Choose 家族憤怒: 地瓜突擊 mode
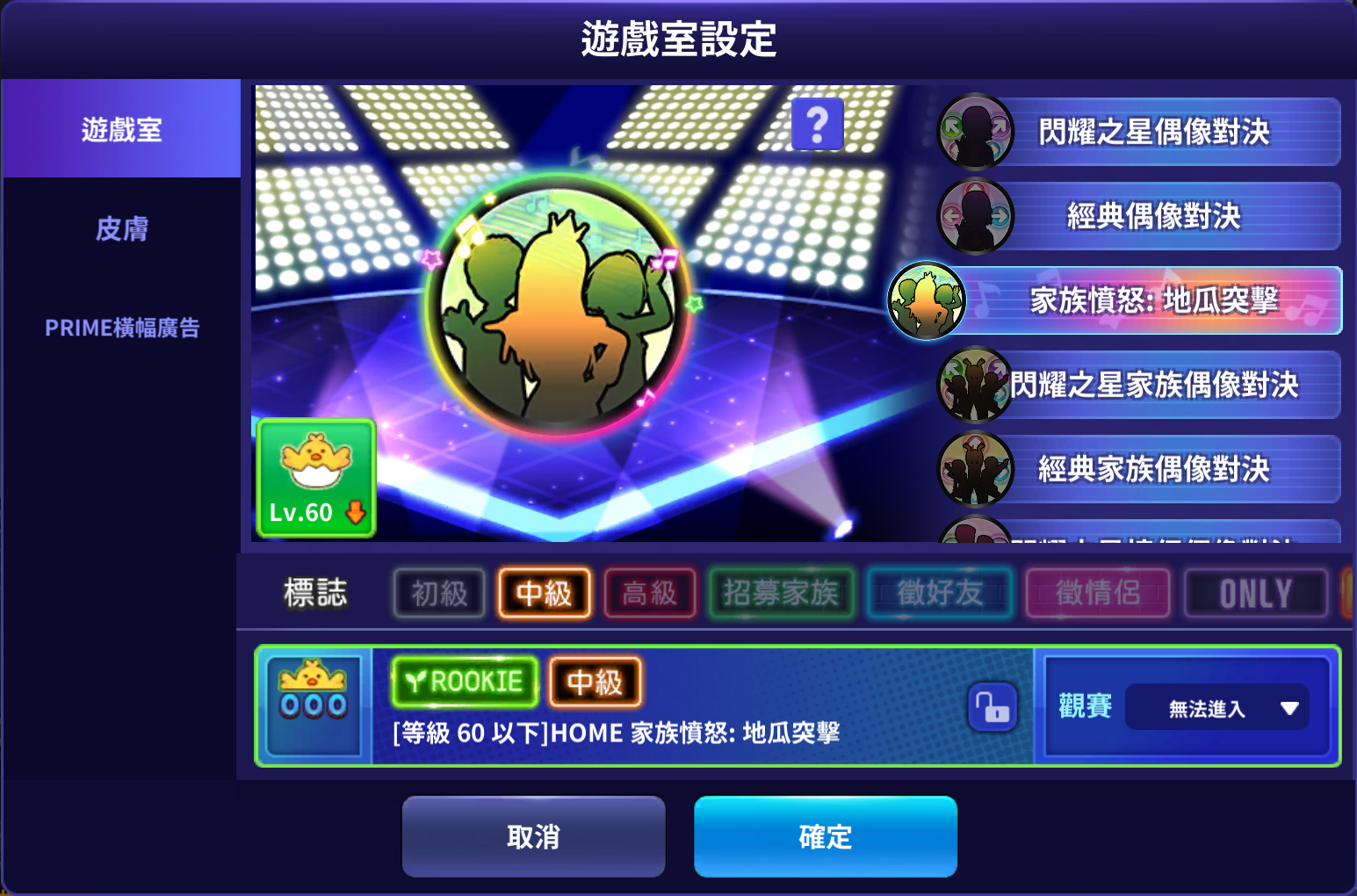Image resolution: width=1357 pixels, height=896 pixels. 1152,300
